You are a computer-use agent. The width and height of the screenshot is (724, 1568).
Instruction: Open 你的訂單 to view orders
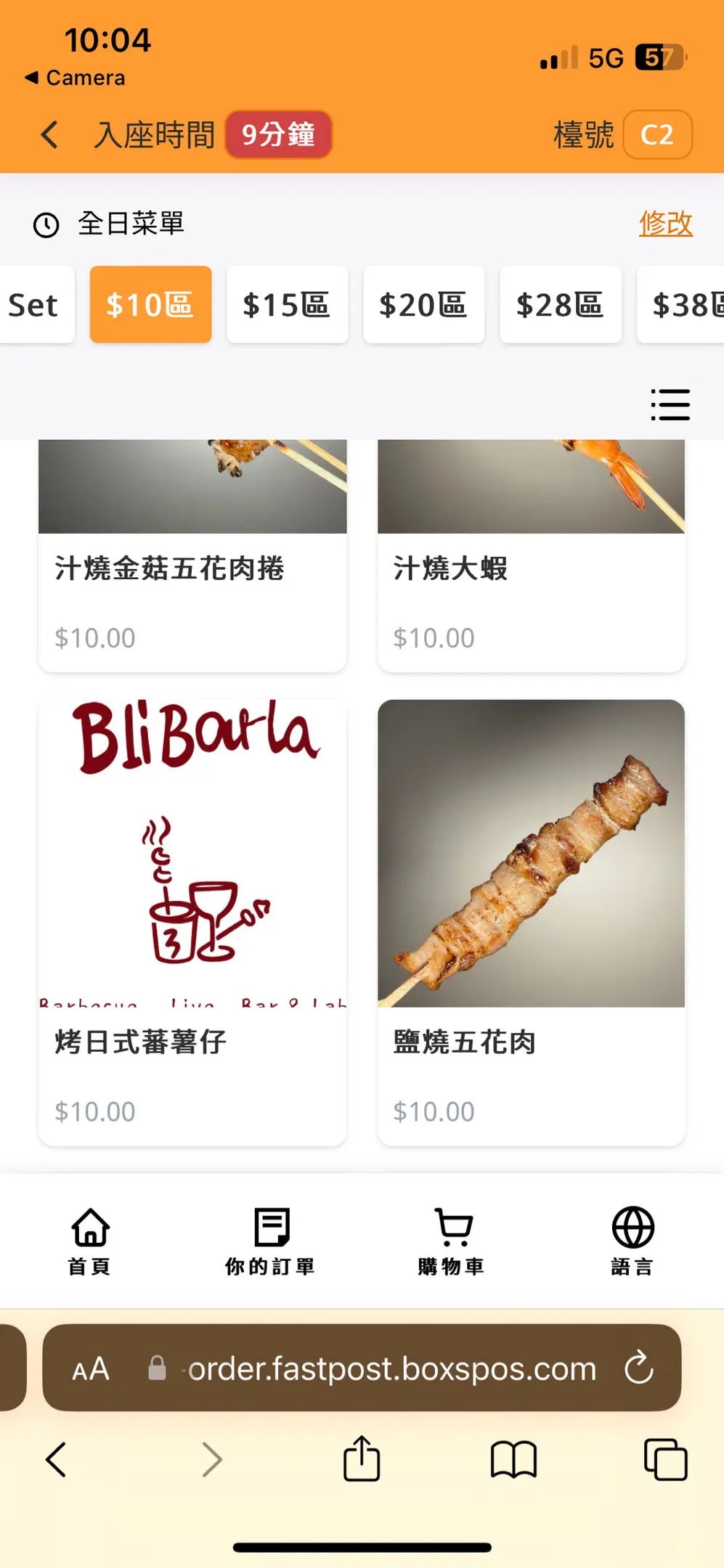[271, 1241]
